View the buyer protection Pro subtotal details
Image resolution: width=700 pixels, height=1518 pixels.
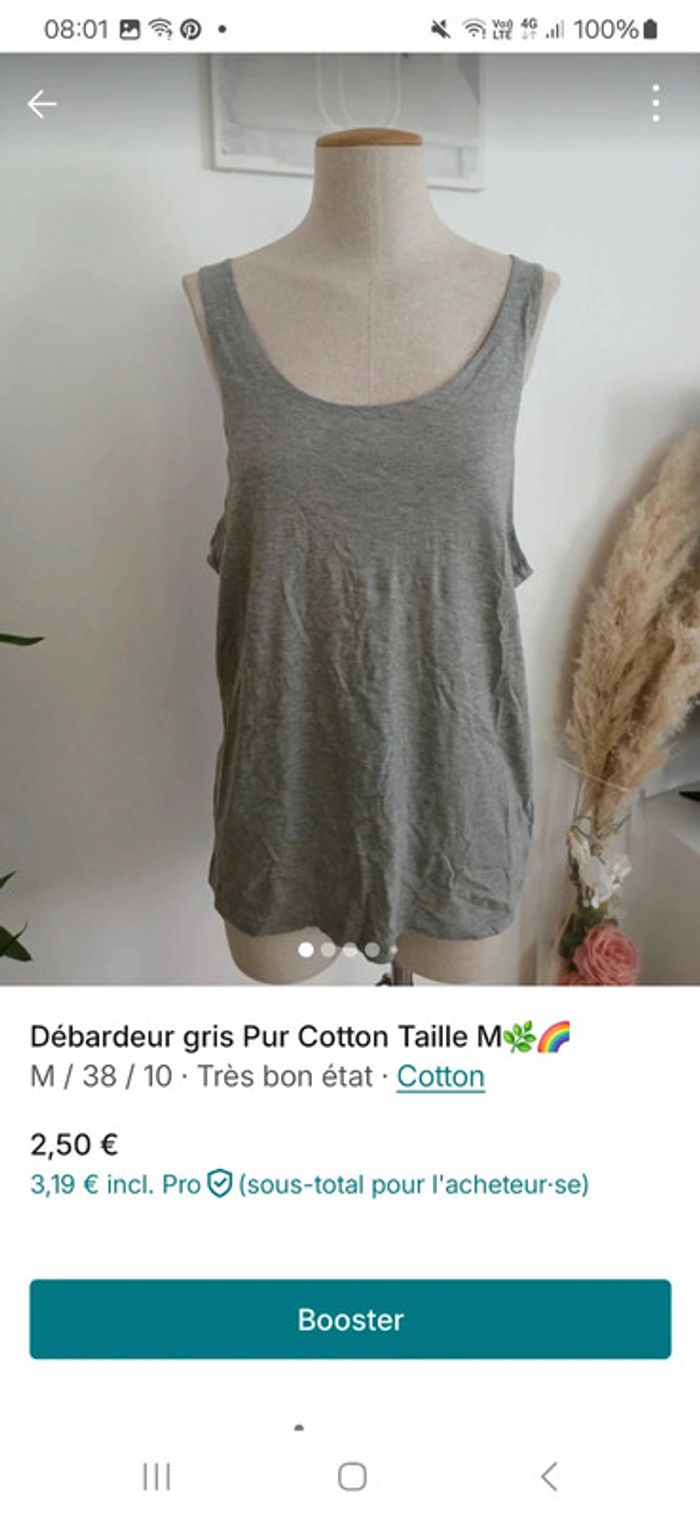pos(219,1185)
